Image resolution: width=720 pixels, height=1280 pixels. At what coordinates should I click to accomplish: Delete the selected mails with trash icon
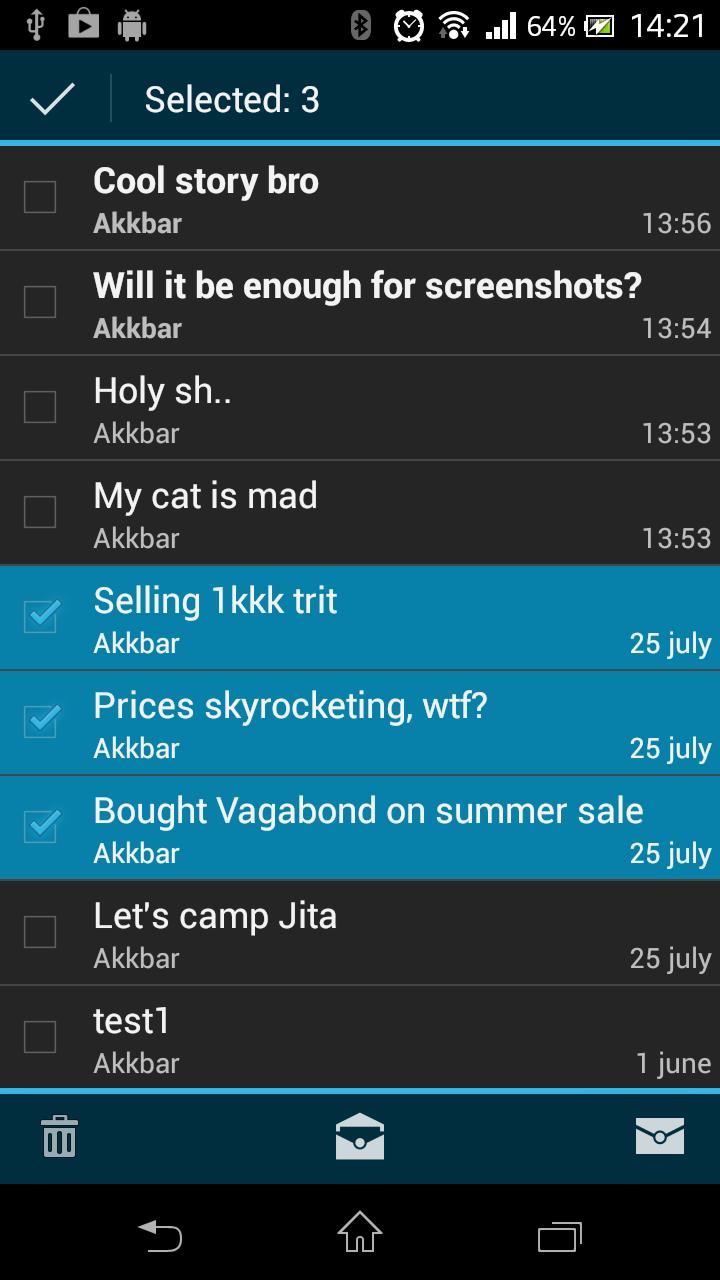[x=59, y=1137]
